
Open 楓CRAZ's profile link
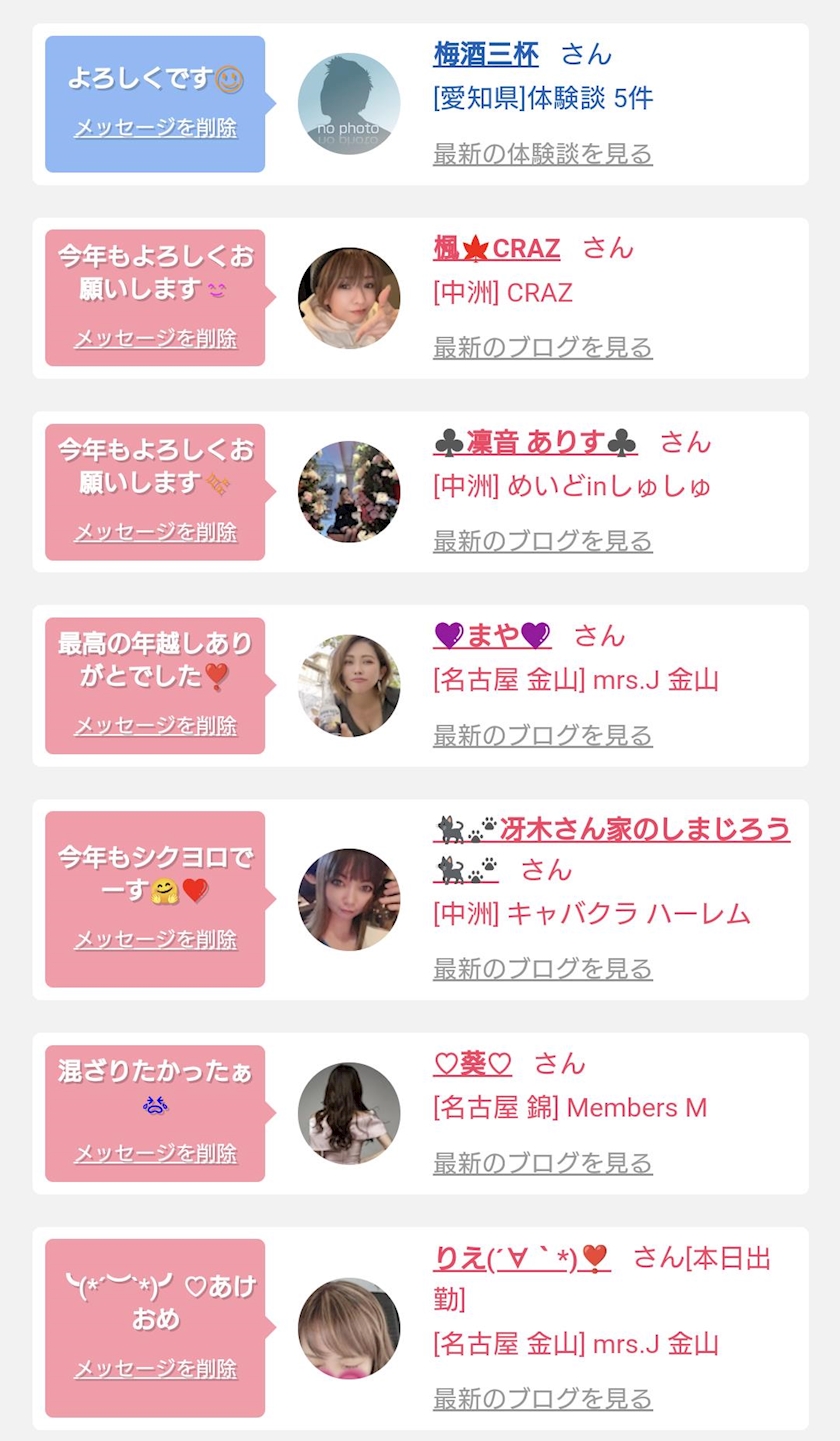click(x=497, y=248)
